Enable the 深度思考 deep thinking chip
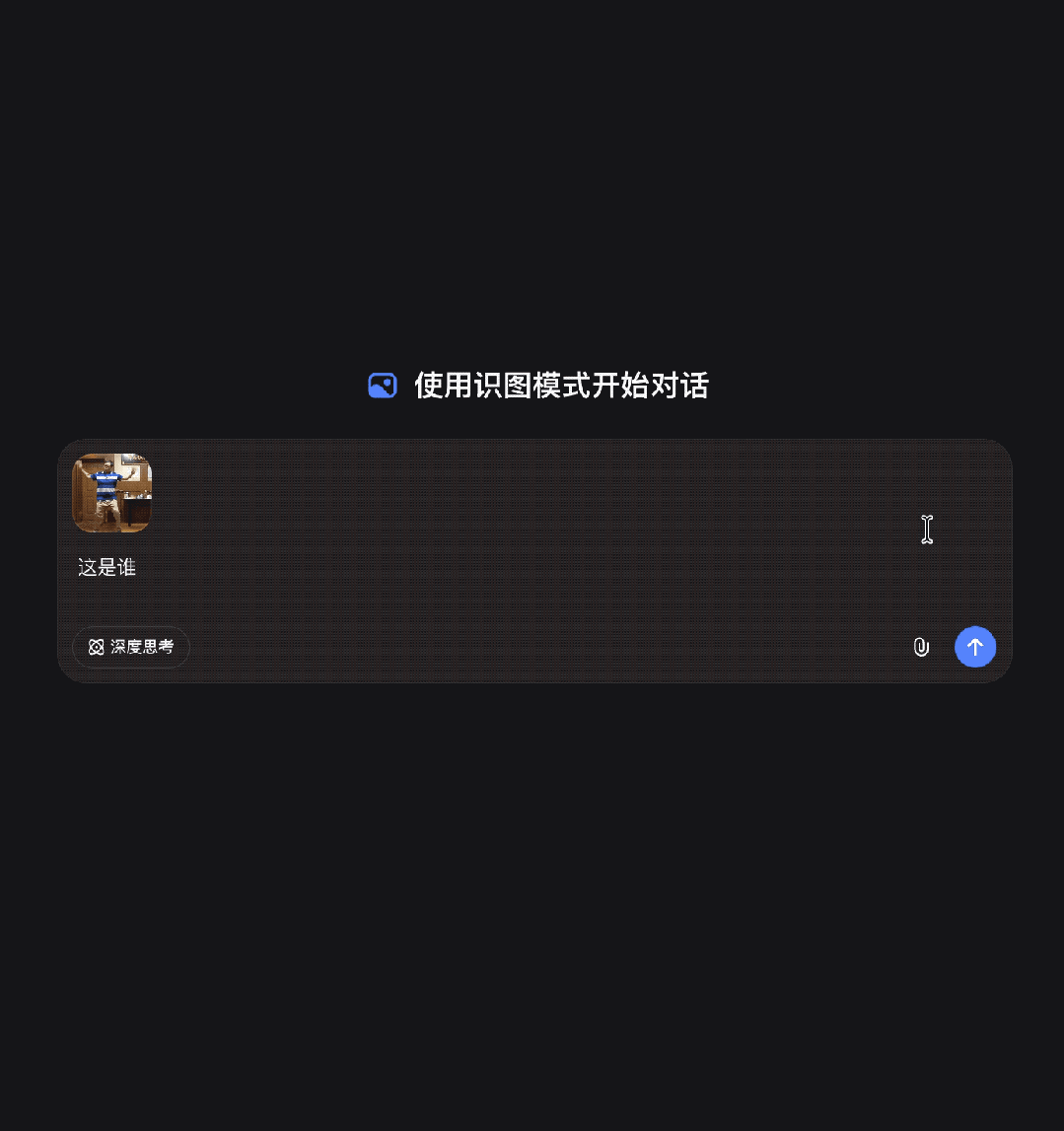 tap(131, 647)
